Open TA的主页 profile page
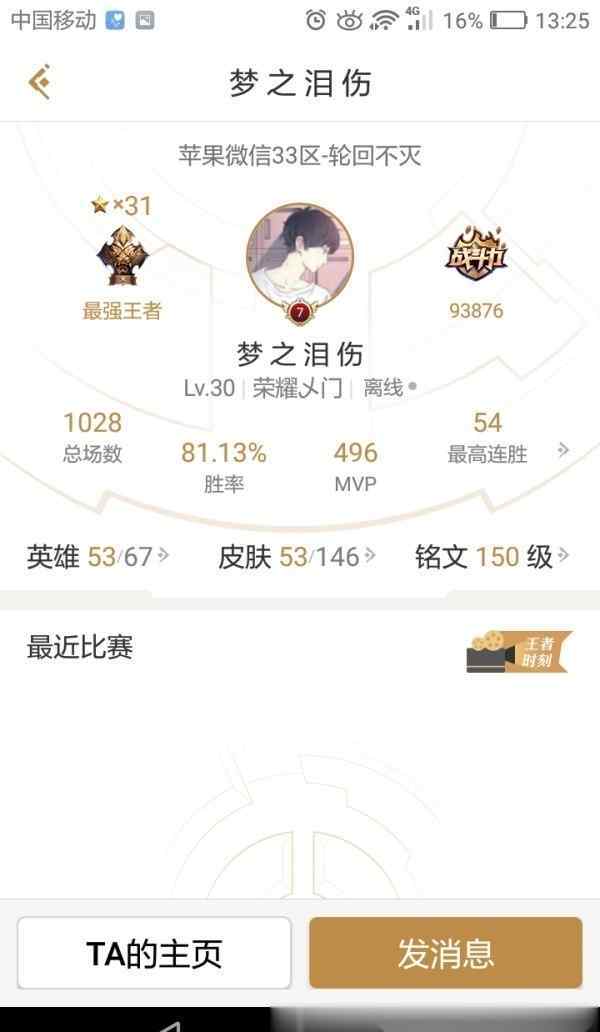This screenshot has width=600, height=1032. click(154, 953)
